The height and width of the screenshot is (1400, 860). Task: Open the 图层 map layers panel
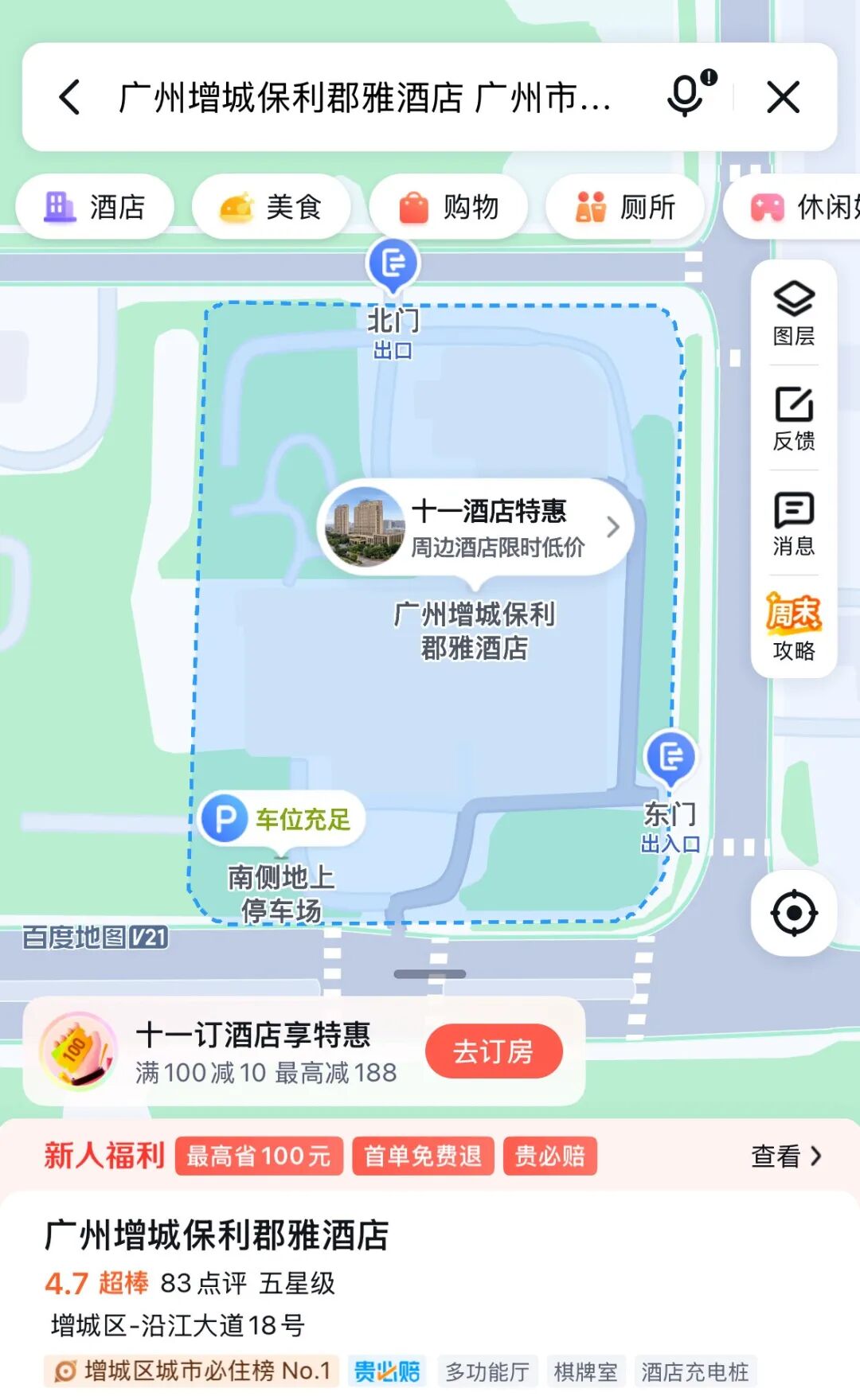[x=794, y=314]
